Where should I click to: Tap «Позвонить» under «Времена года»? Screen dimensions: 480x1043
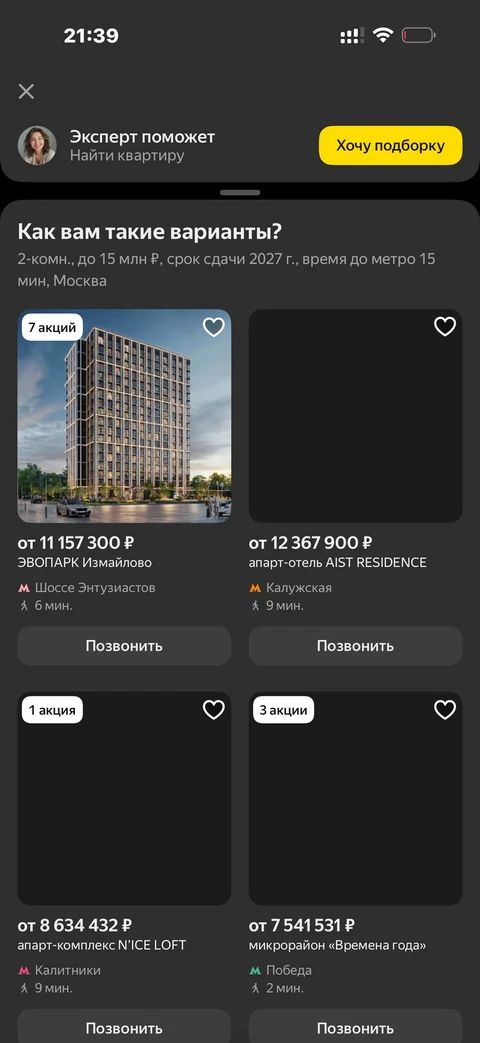[x=356, y=1026]
